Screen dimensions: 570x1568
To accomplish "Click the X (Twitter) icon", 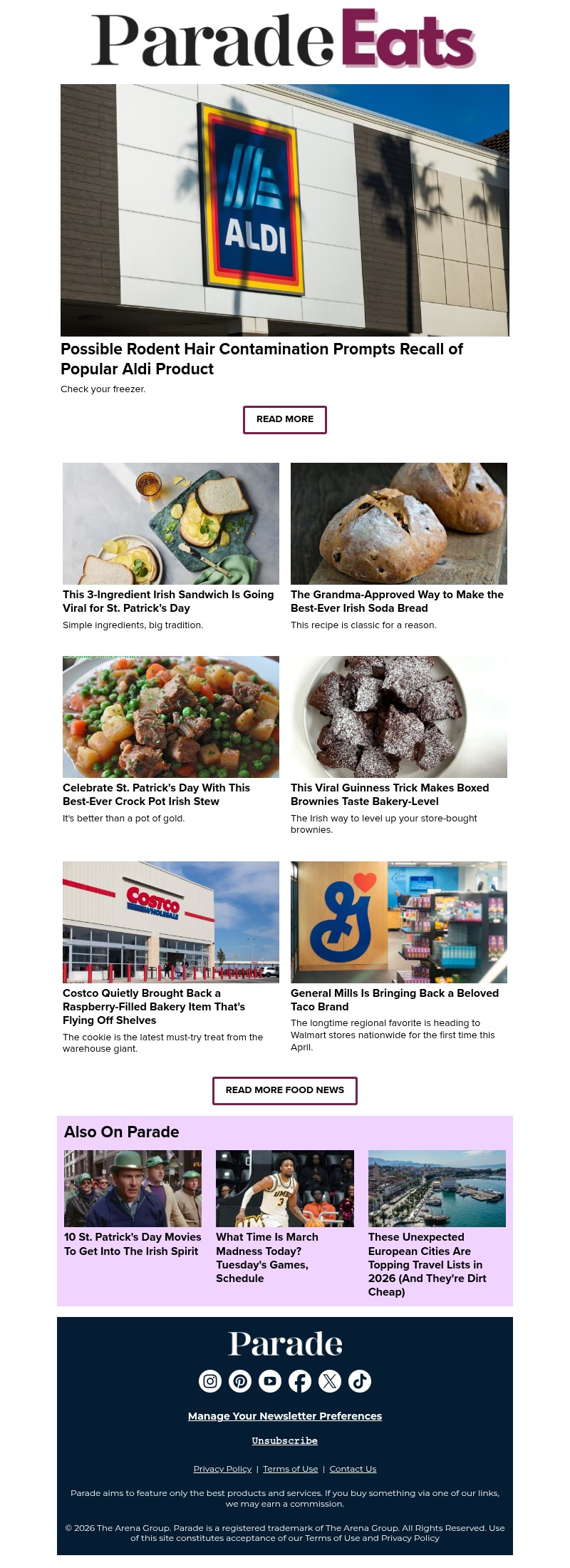I will (330, 1380).
